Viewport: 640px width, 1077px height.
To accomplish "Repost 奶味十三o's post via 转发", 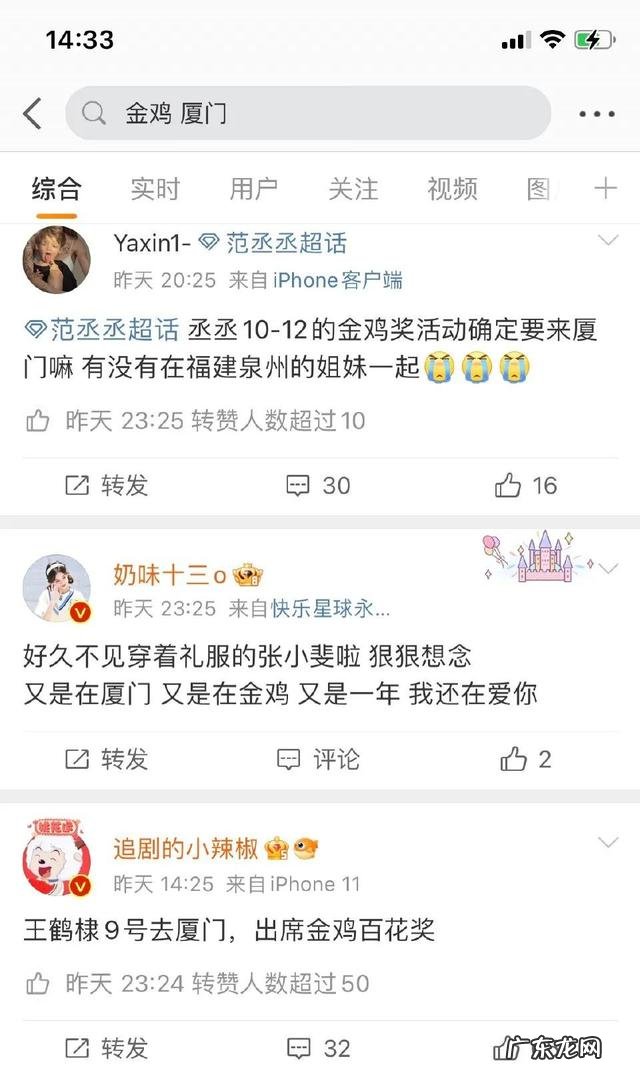I will 107,759.
